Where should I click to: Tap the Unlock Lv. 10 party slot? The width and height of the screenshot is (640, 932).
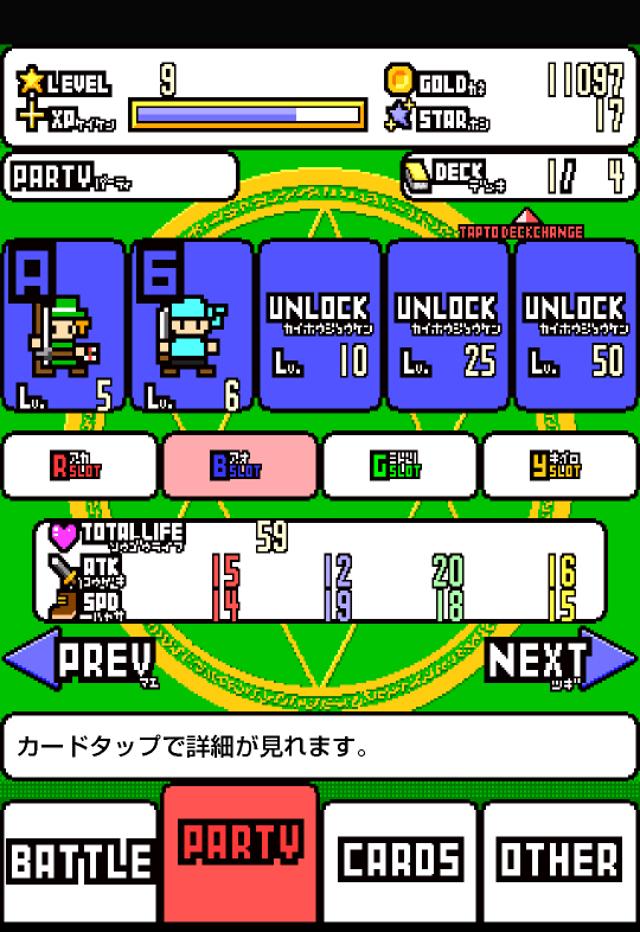click(x=320, y=325)
